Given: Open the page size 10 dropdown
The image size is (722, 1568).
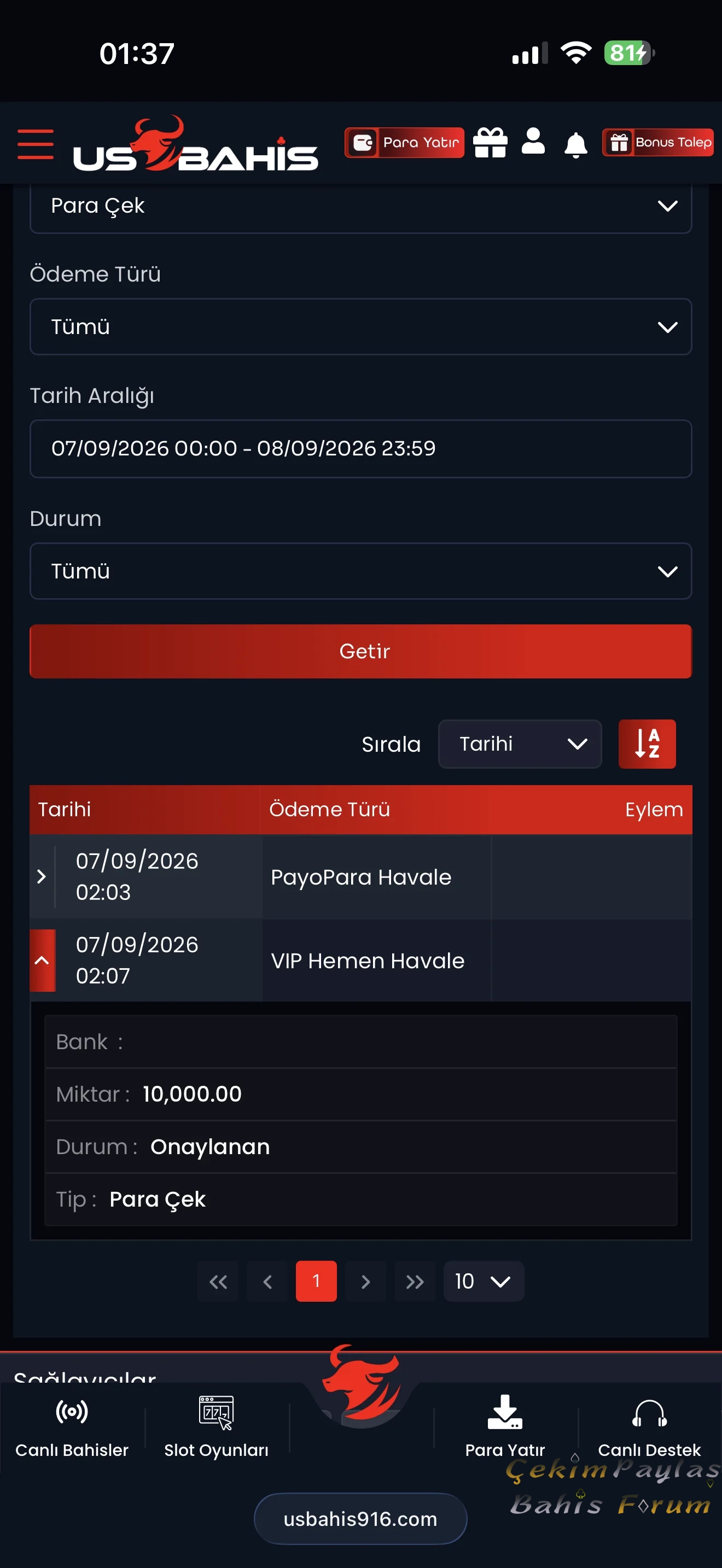Looking at the screenshot, I should point(484,1282).
